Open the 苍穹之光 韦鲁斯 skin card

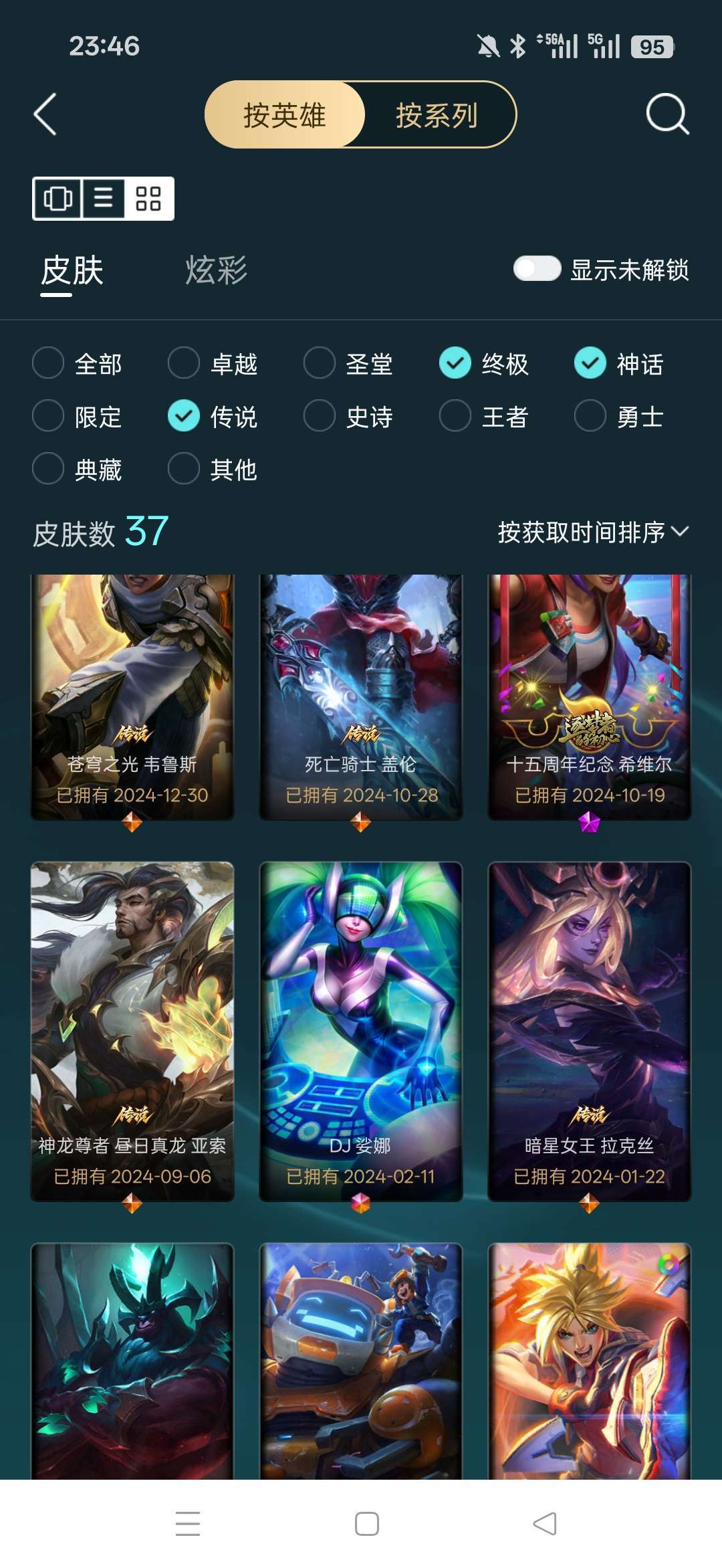(x=132, y=696)
